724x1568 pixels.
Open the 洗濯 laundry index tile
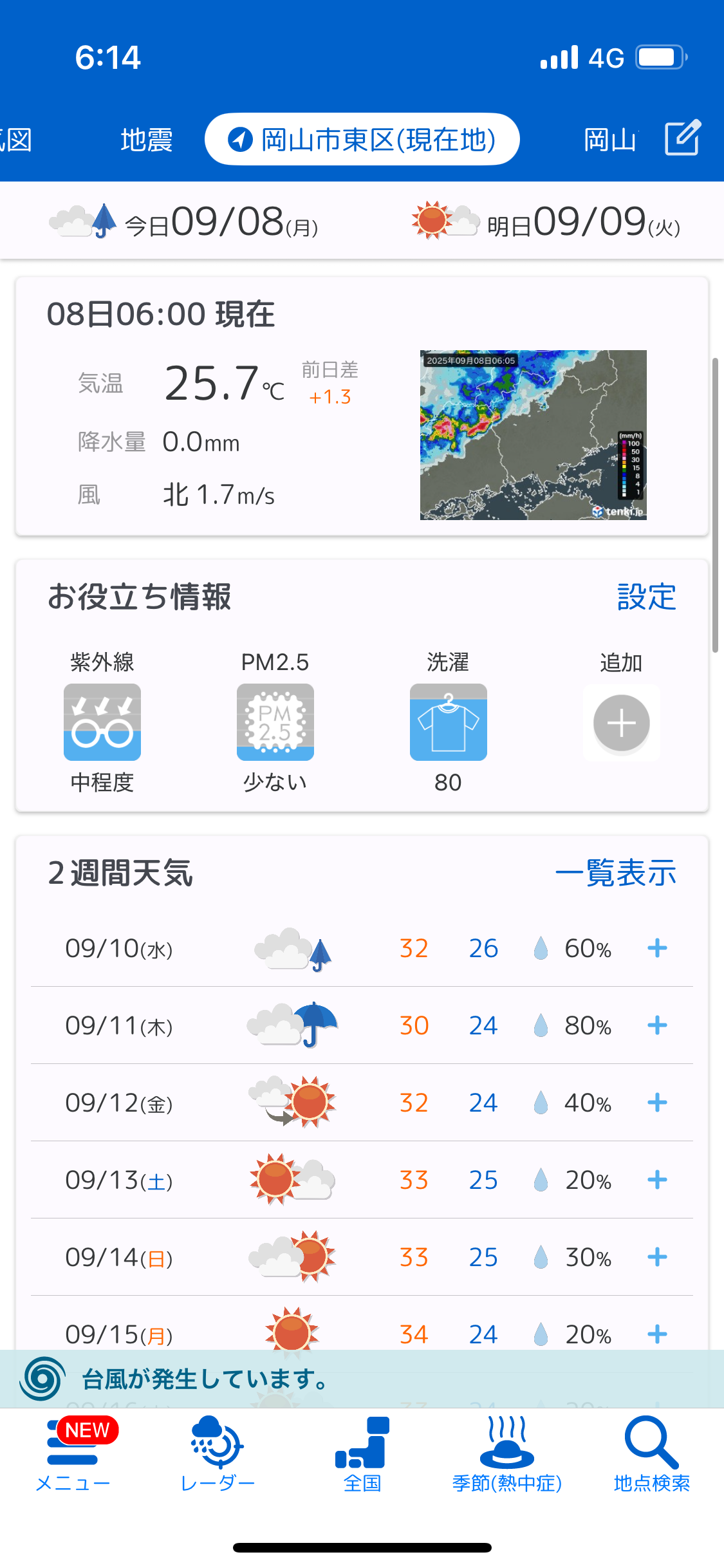click(x=449, y=722)
